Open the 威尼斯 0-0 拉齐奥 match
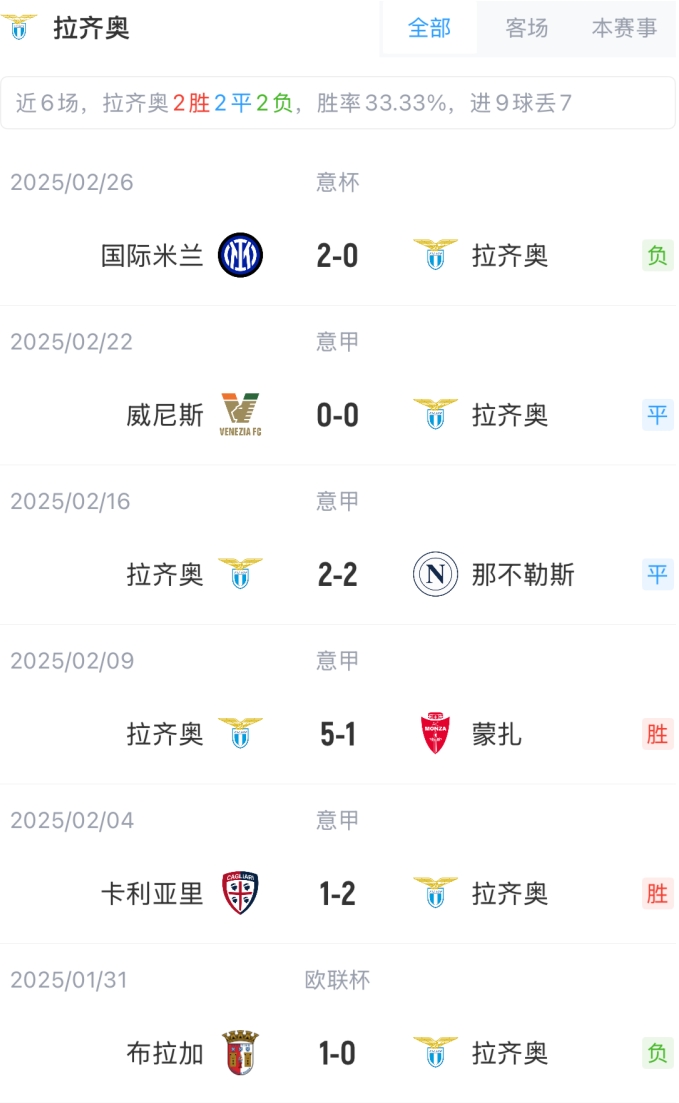Image resolution: width=679 pixels, height=1103 pixels. click(338, 415)
